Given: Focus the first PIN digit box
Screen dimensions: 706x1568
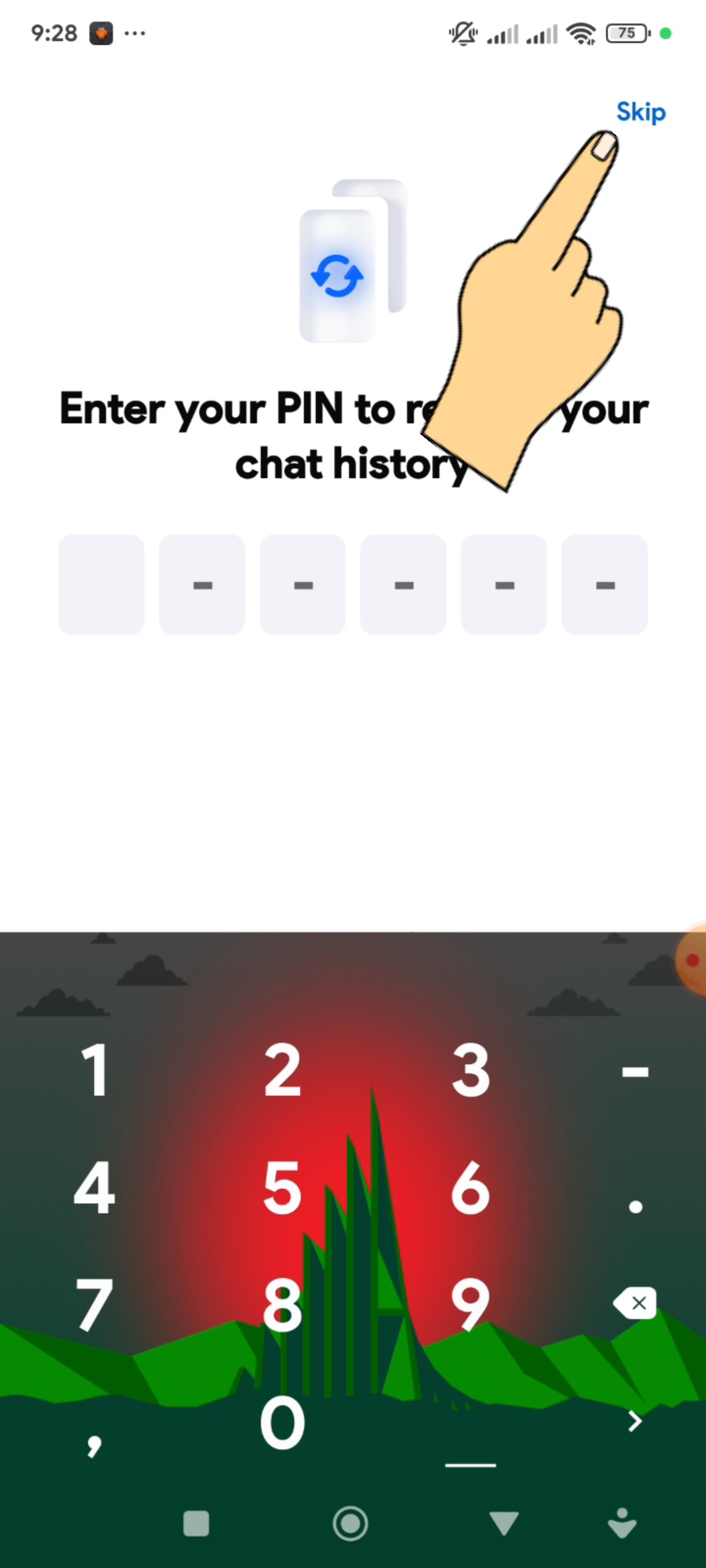Looking at the screenshot, I should pos(101,585).
